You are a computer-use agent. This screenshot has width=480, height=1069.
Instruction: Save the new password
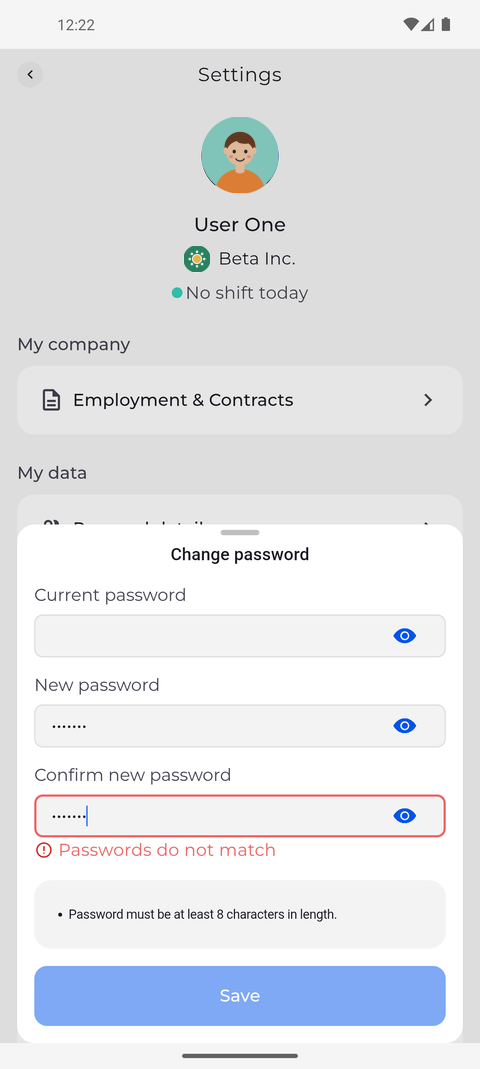click(x=239, y=995)
